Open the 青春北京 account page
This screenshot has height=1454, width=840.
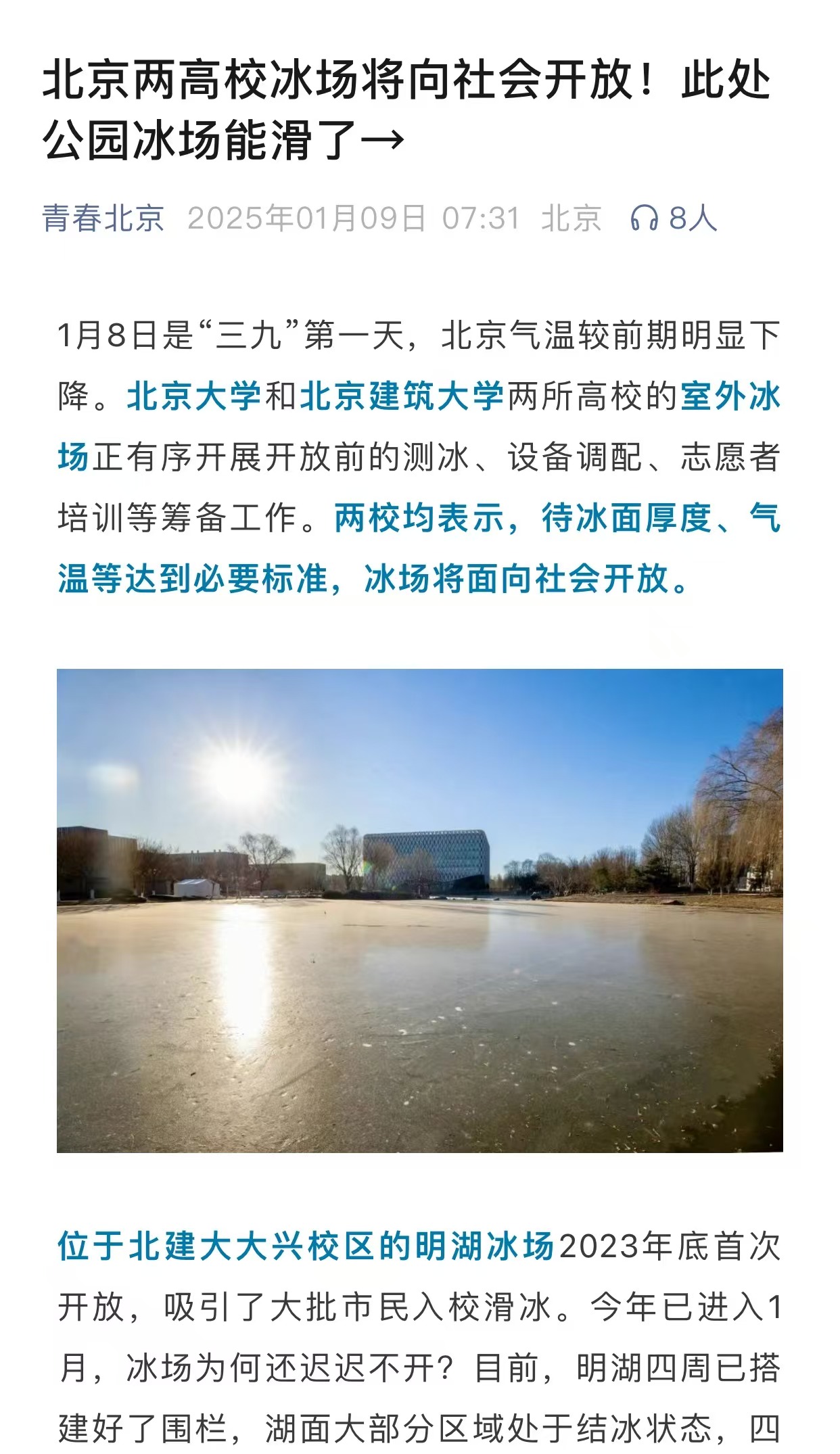[103, 218]
